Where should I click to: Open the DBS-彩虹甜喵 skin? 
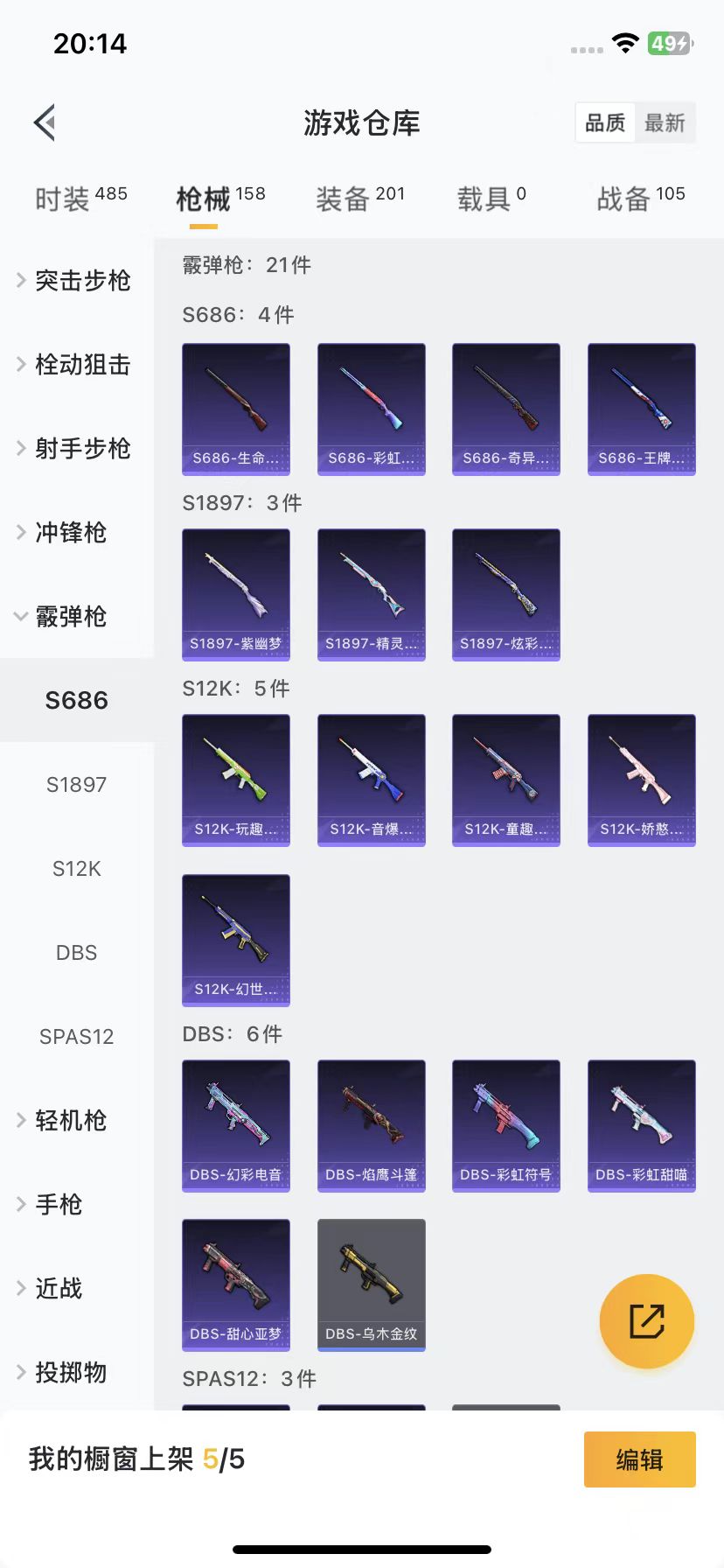641,1125
